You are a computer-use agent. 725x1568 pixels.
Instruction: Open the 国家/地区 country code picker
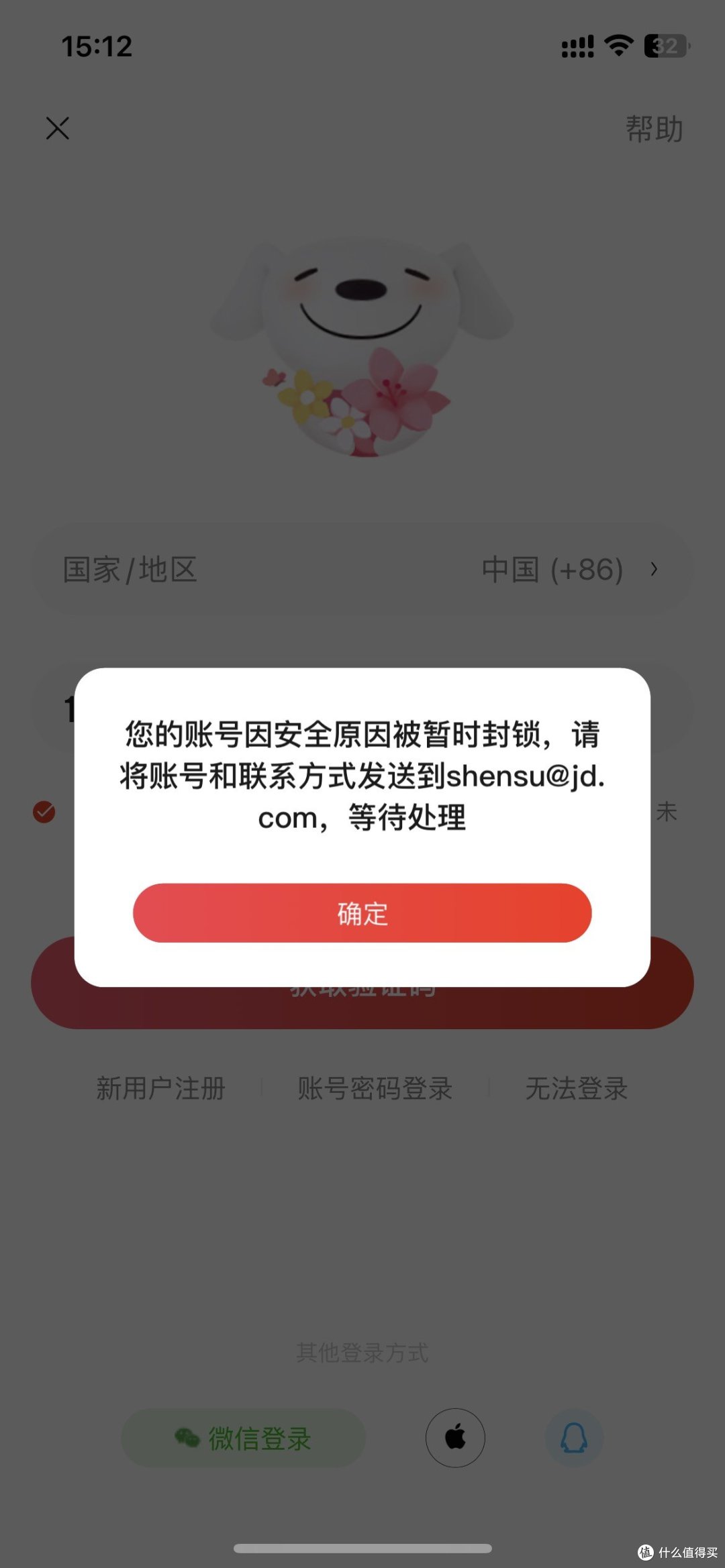[362, 570]
